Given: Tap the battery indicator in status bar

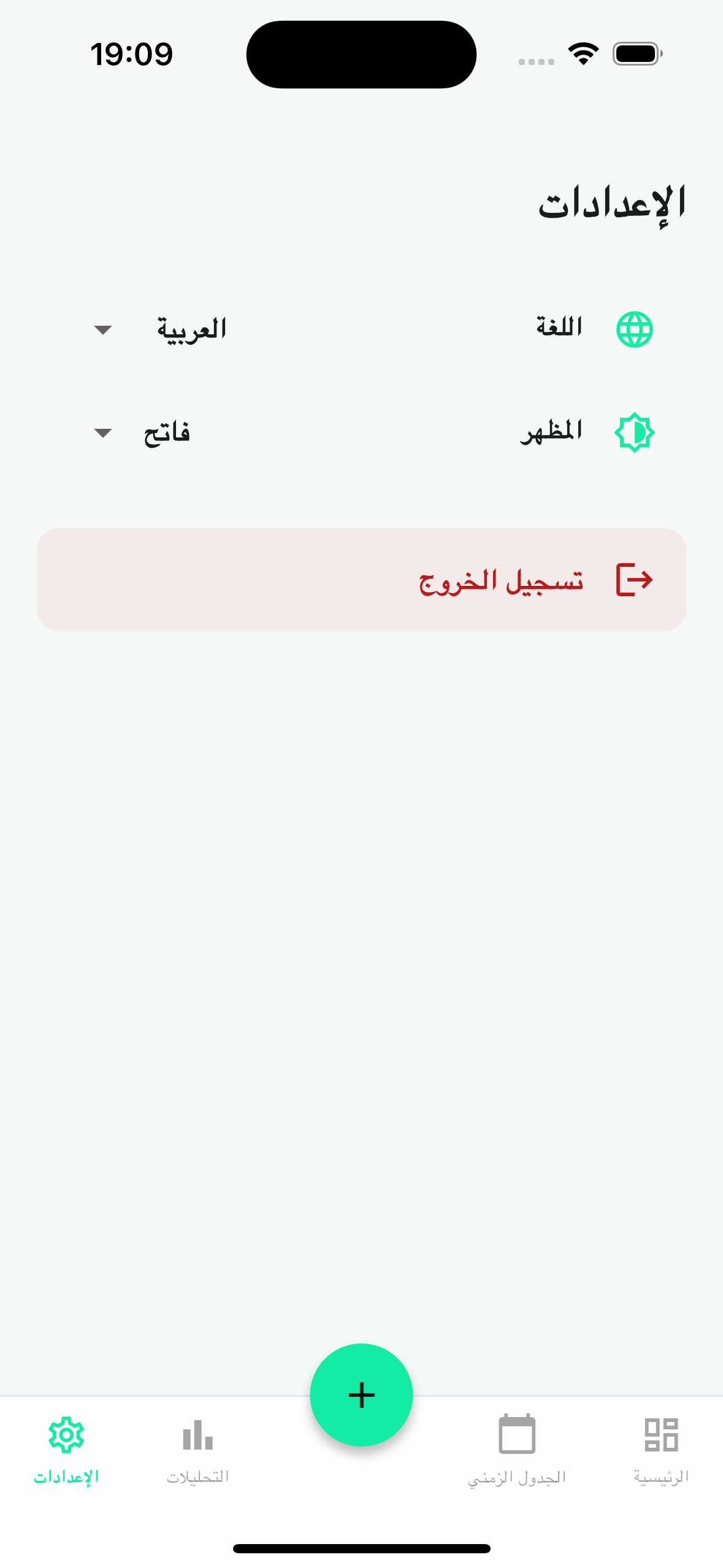Looking at the screenshot, I should coord(636,53).
